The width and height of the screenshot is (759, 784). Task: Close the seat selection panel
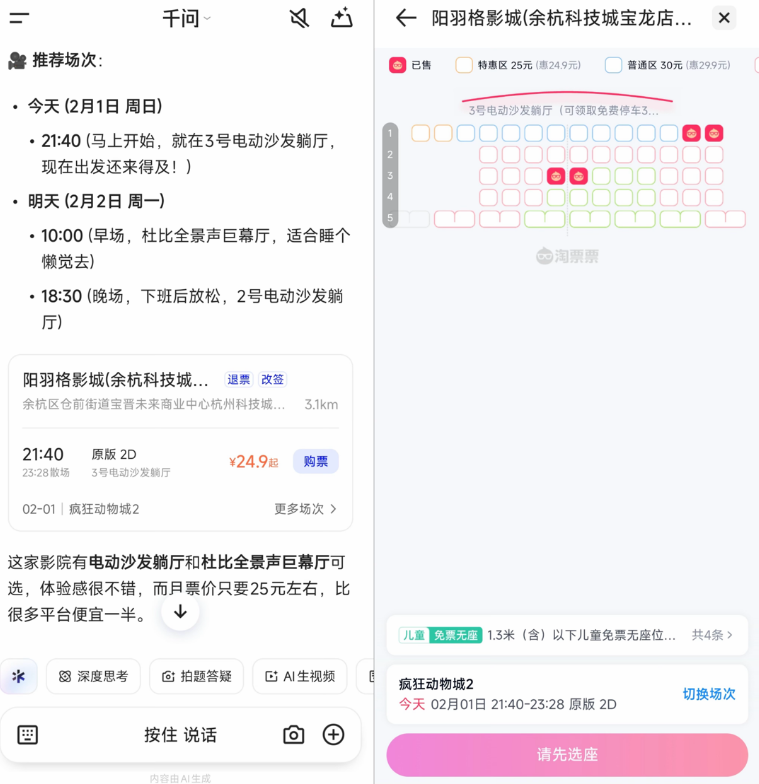[724, 18]
